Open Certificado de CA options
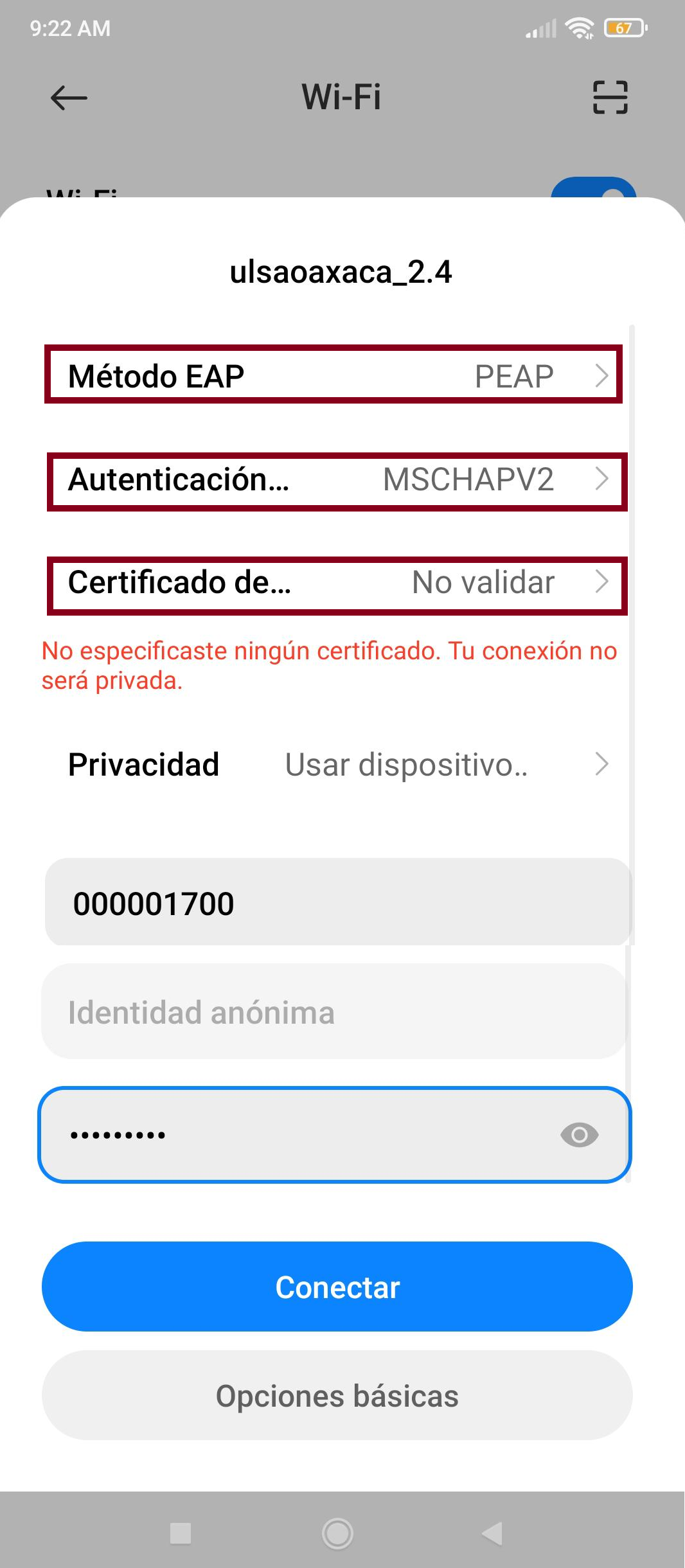Viewport: 685px width, 1568px height. [337, 583]
